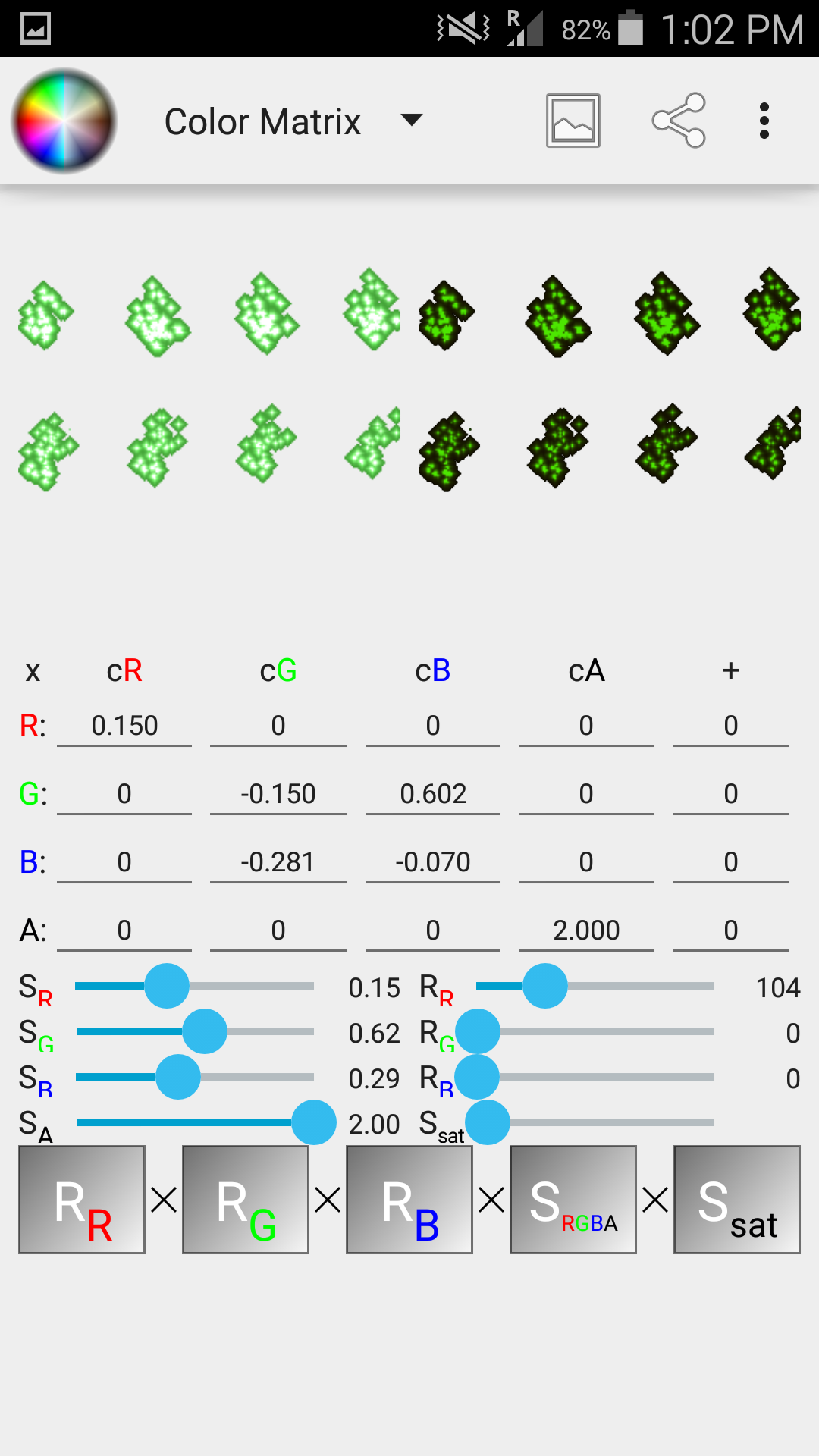Edit the R row cR field 0.150
This screenshot has height=1456, width=819.
(x=124, y=726)
